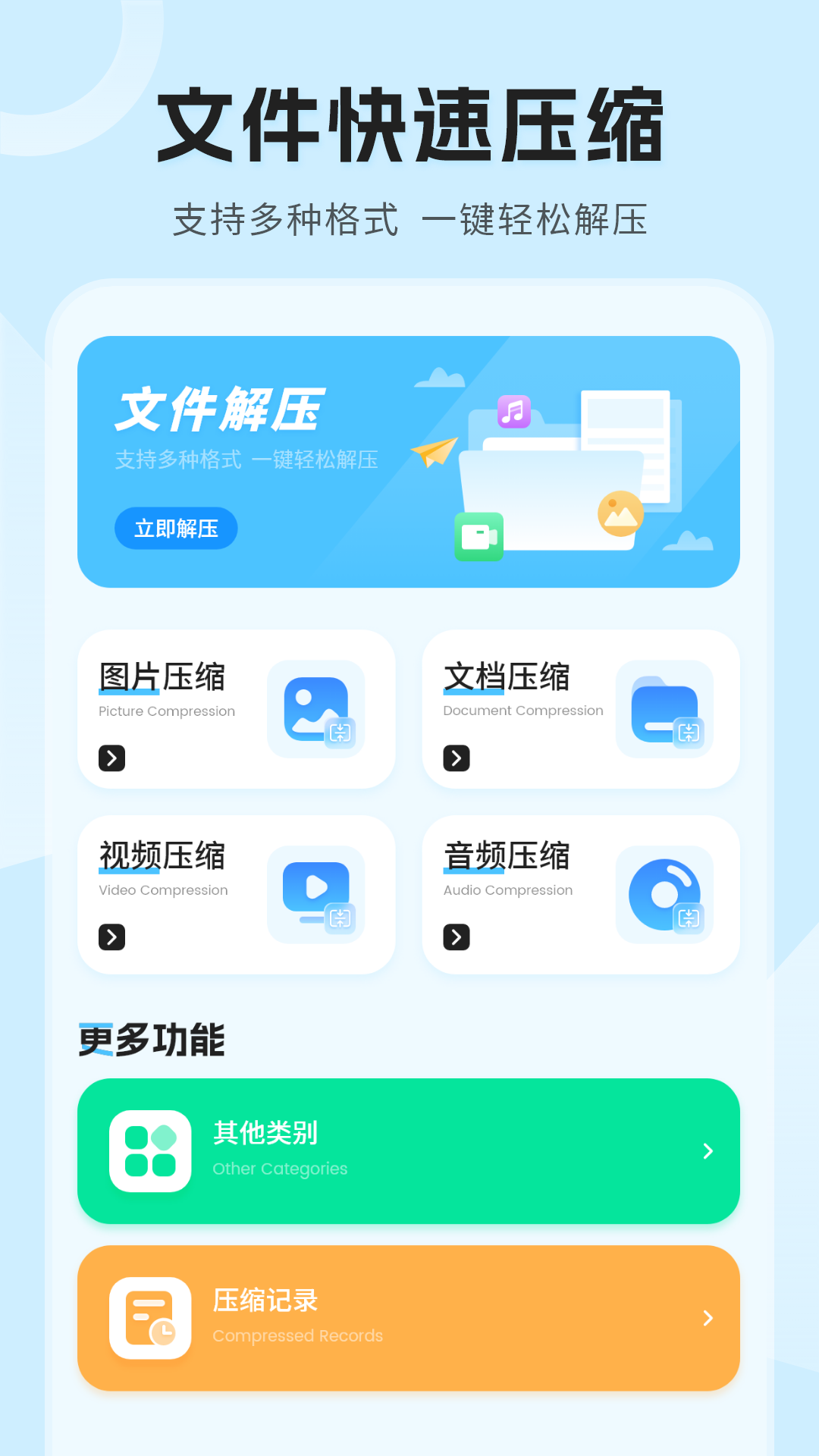Open Other Categories using right chevron
The width and height of the screenshot is (819, 1456).
(x=708, y=1150)
